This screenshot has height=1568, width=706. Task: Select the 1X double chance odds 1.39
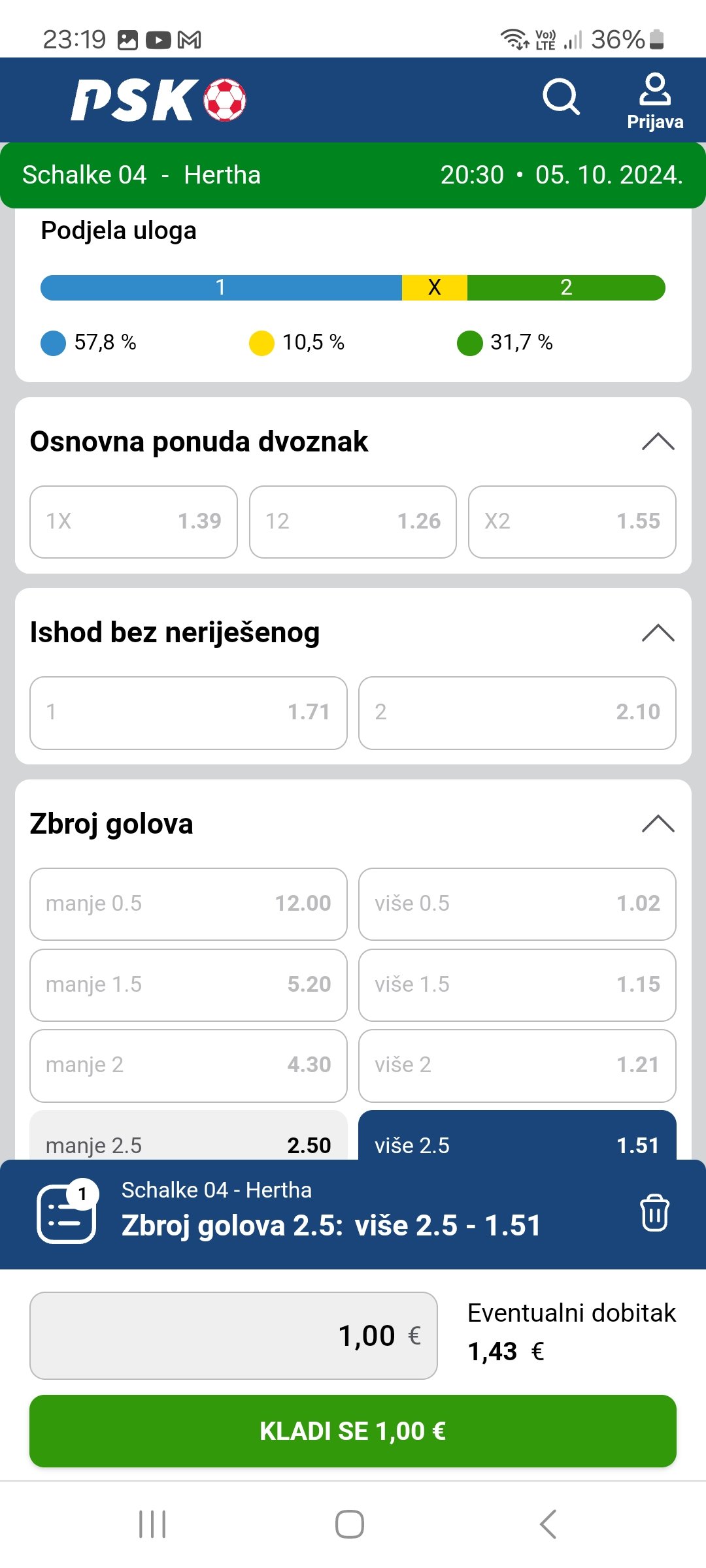coord(133,521)
